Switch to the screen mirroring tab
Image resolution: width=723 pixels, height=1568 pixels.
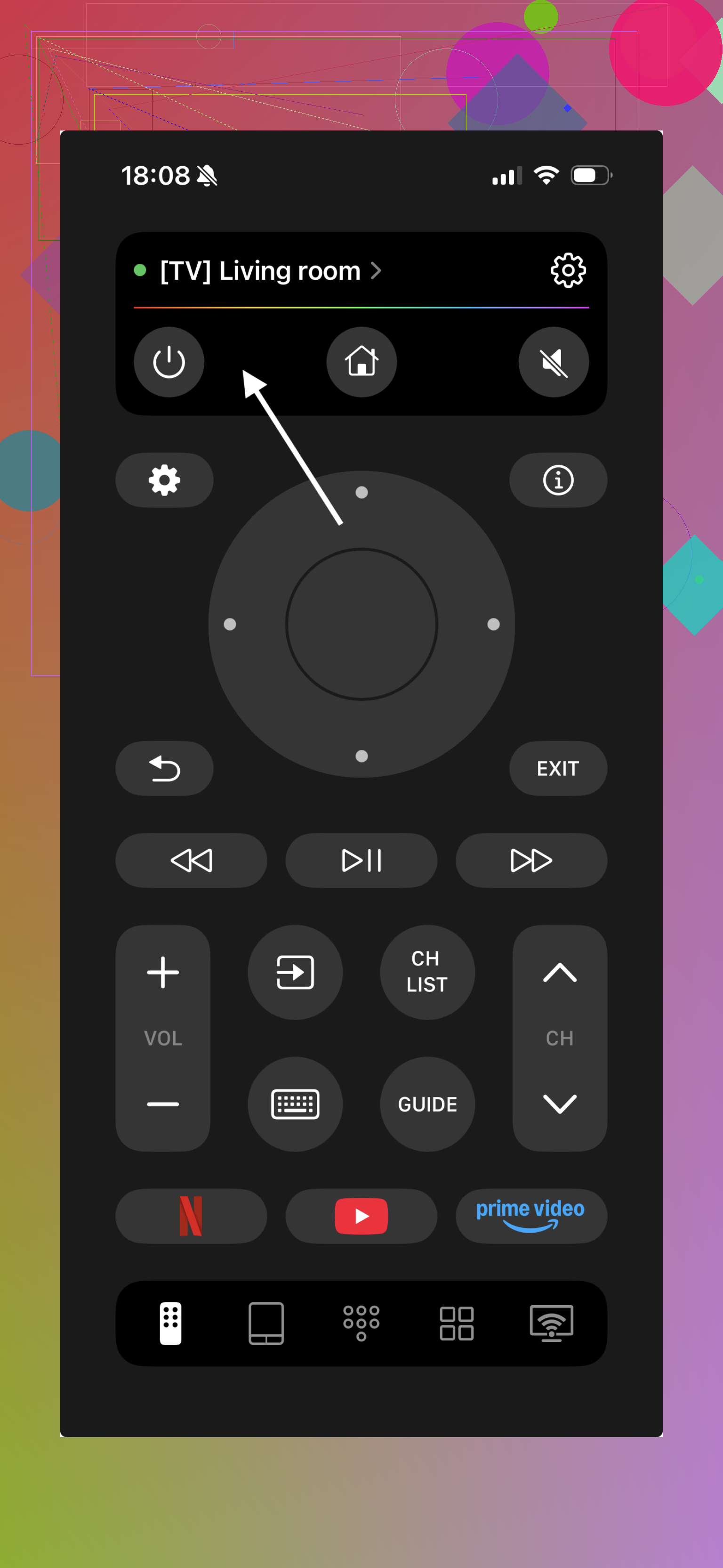click(551, 1323)
